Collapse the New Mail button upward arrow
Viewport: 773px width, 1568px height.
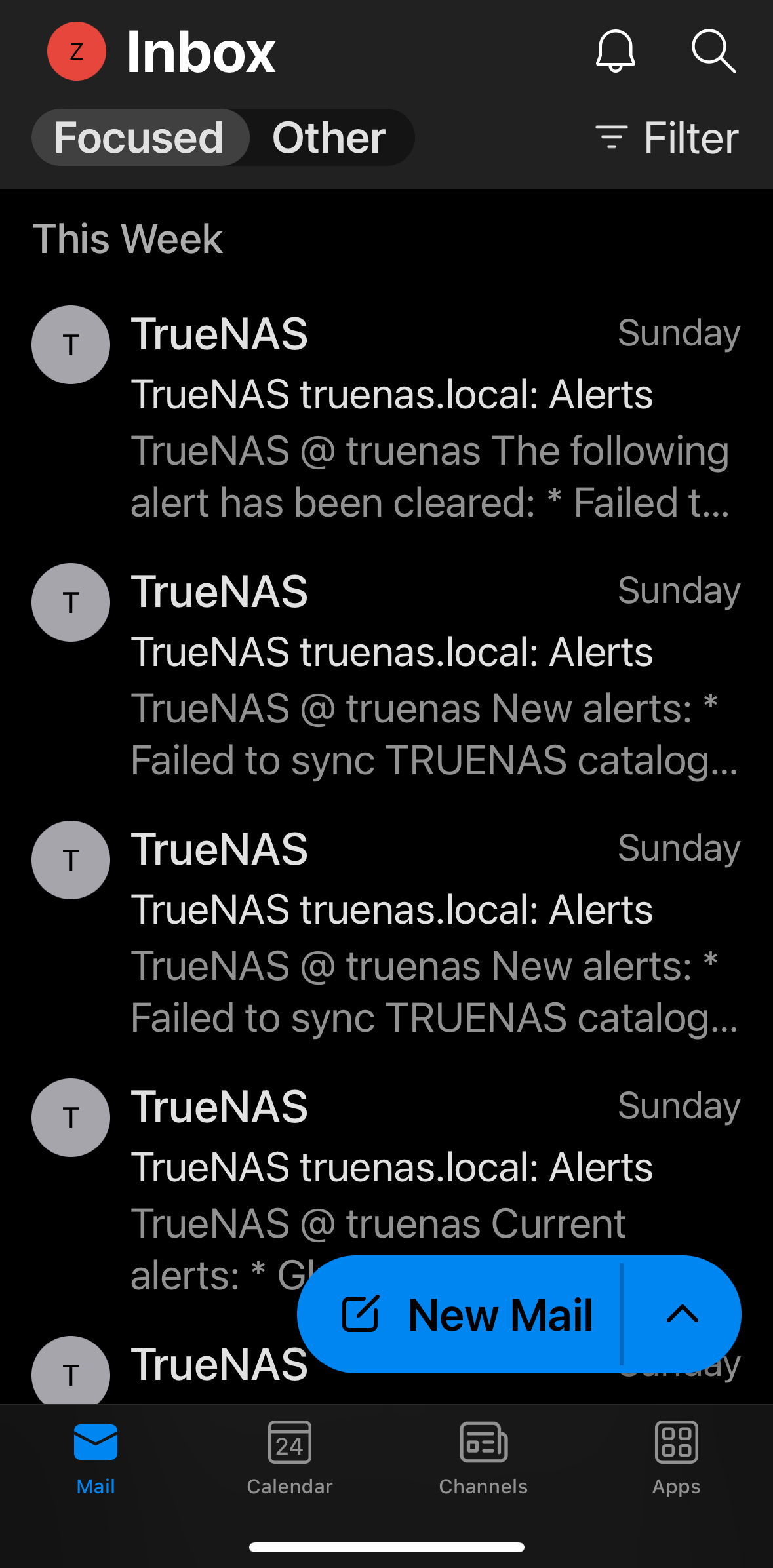pos(682,1314)
